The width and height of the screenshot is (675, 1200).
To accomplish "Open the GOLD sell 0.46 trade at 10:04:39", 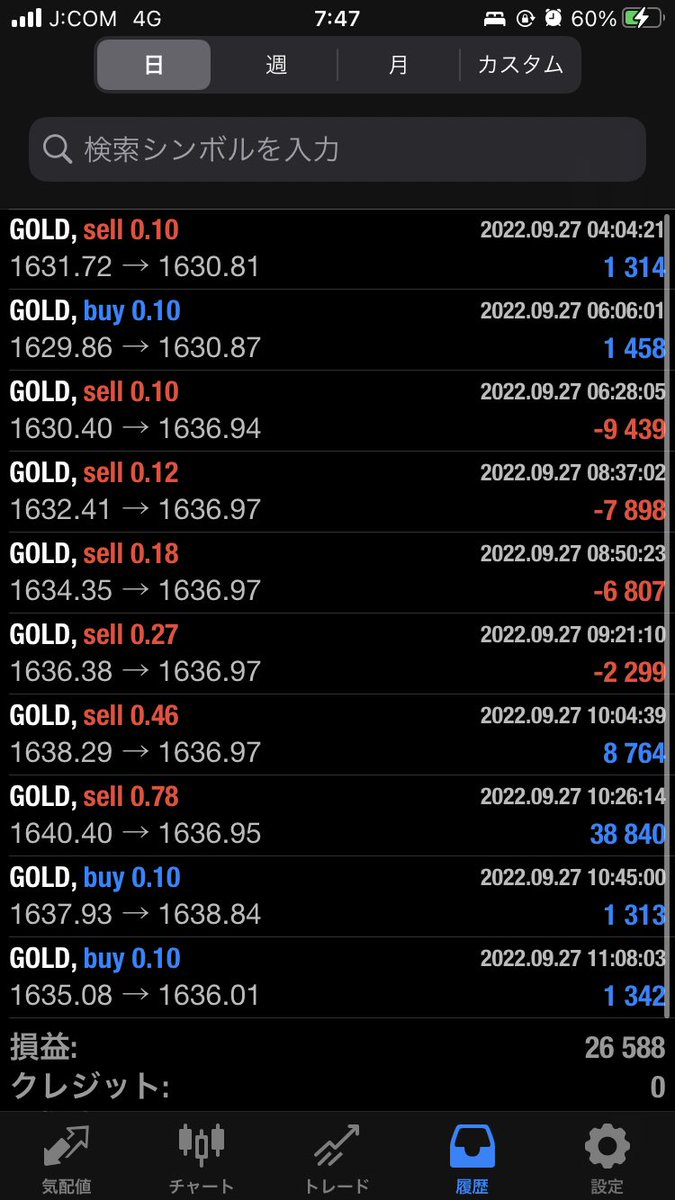I will tap(337, 735).
